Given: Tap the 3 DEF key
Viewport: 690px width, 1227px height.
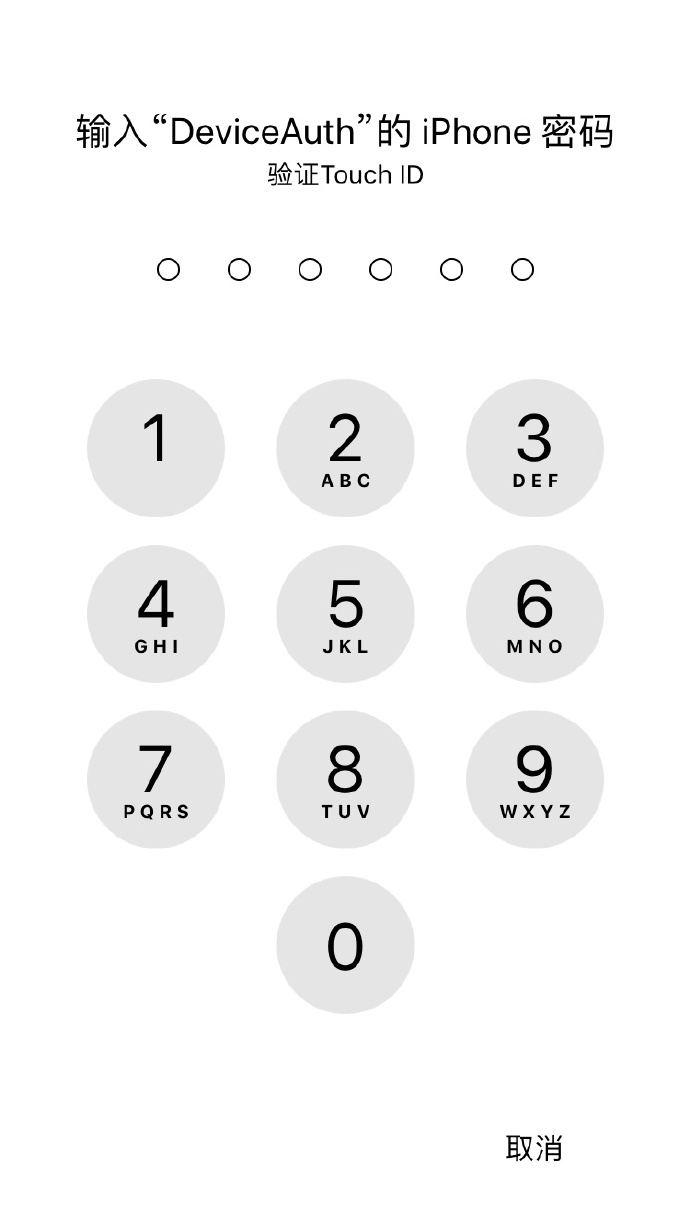Looking at the screenshot, I should coord(535,448).
